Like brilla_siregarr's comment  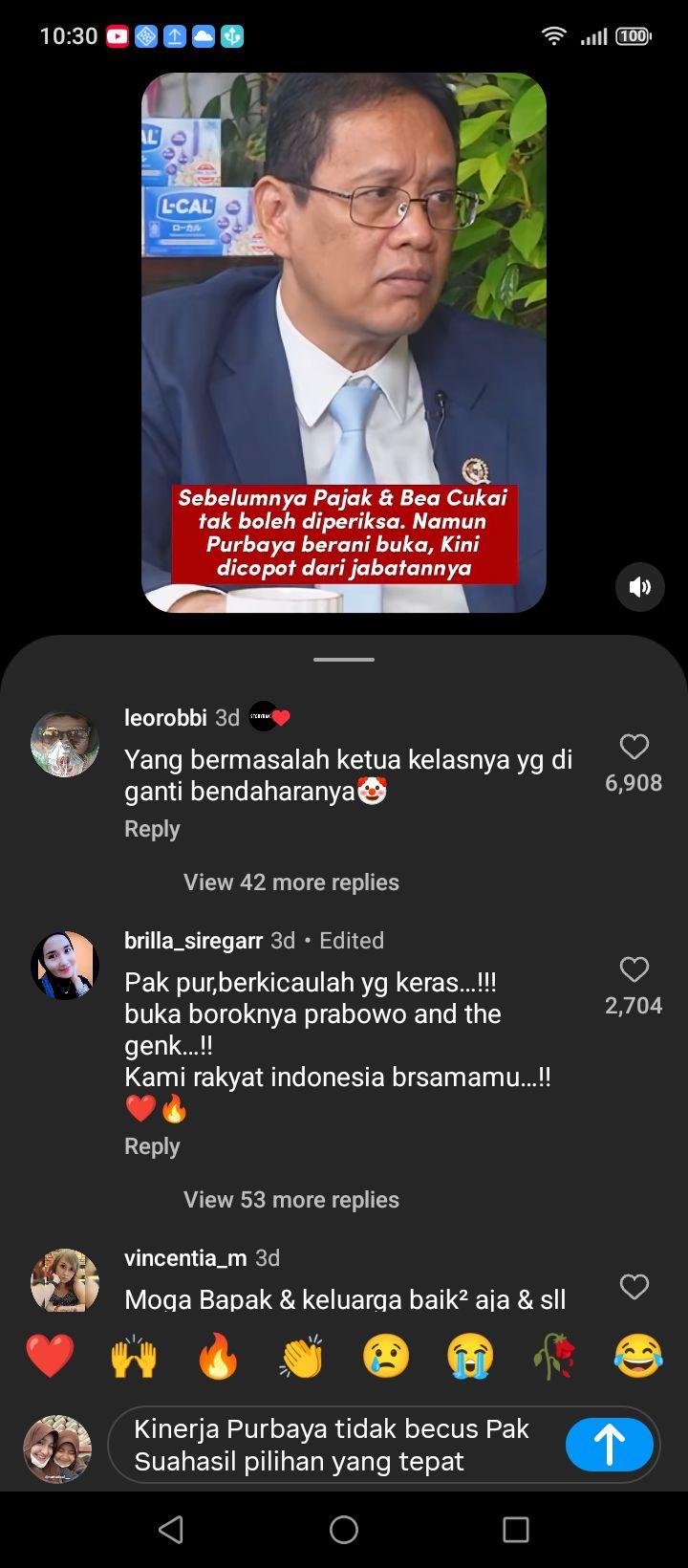click(634, 969)
